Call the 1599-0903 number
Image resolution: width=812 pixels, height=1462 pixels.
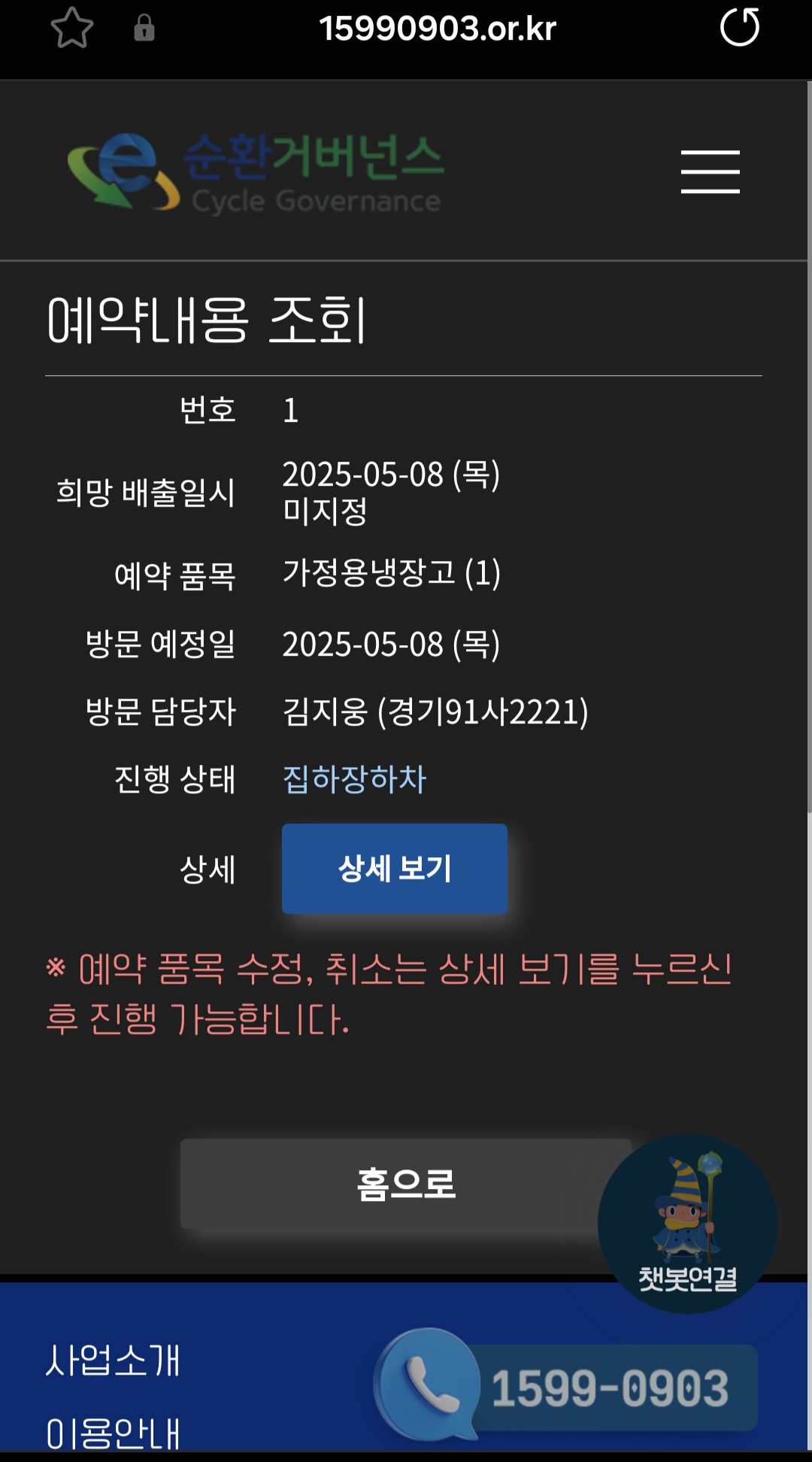coord(566,1386)
